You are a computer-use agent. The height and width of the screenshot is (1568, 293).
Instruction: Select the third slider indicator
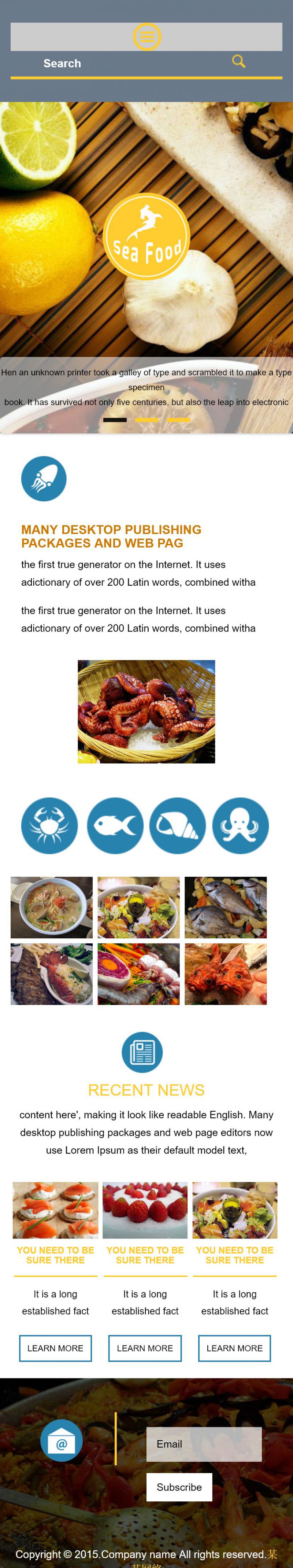[179, 419]
